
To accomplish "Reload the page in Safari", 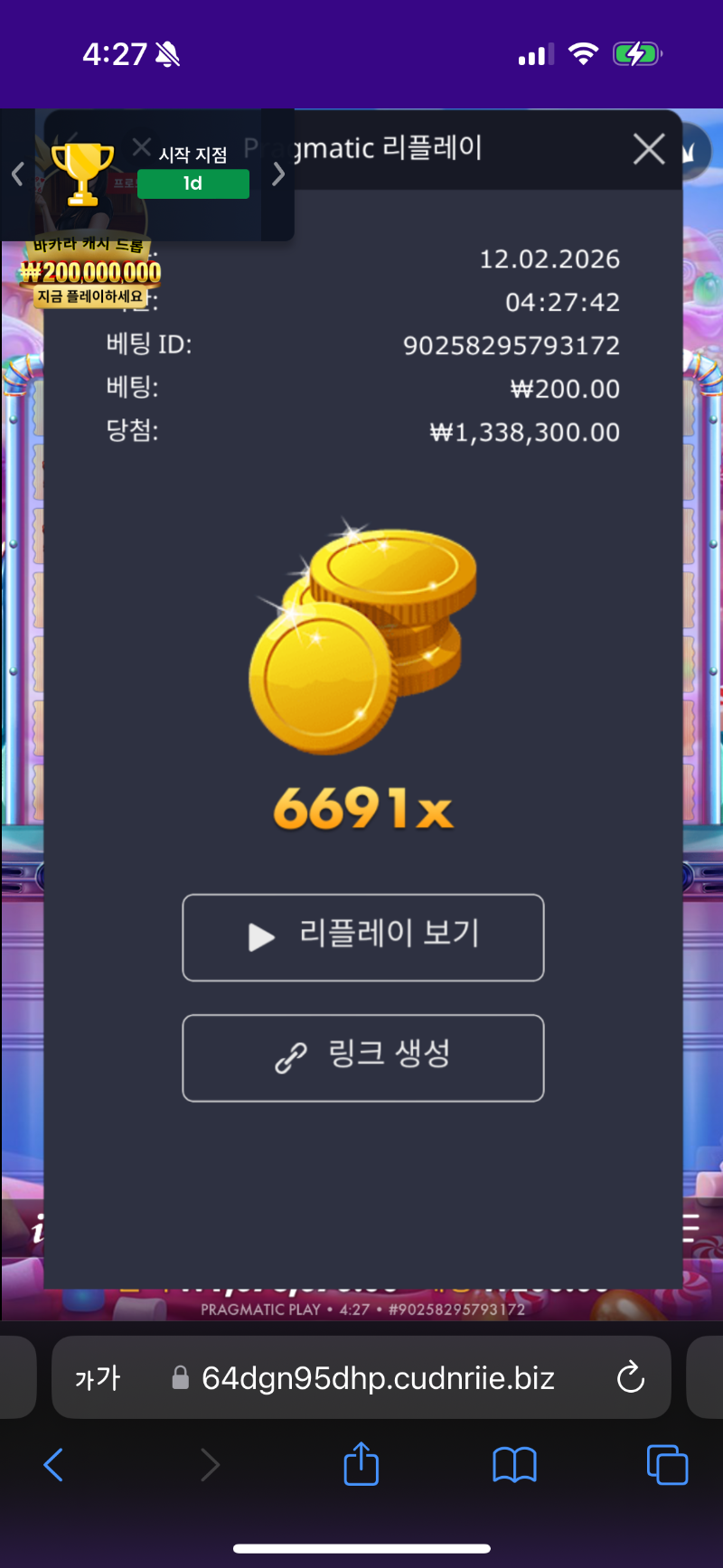I will click(630, 1378).
